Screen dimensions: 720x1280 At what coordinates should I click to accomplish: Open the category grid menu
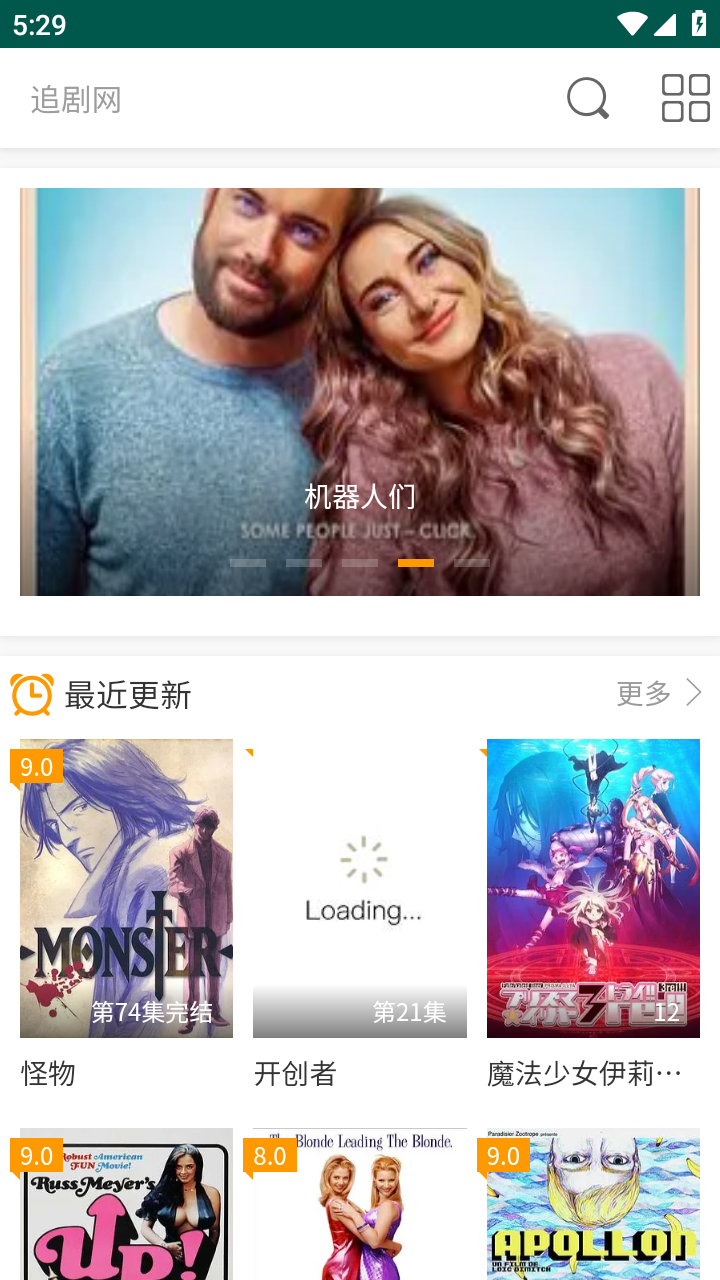coord(684,96)
